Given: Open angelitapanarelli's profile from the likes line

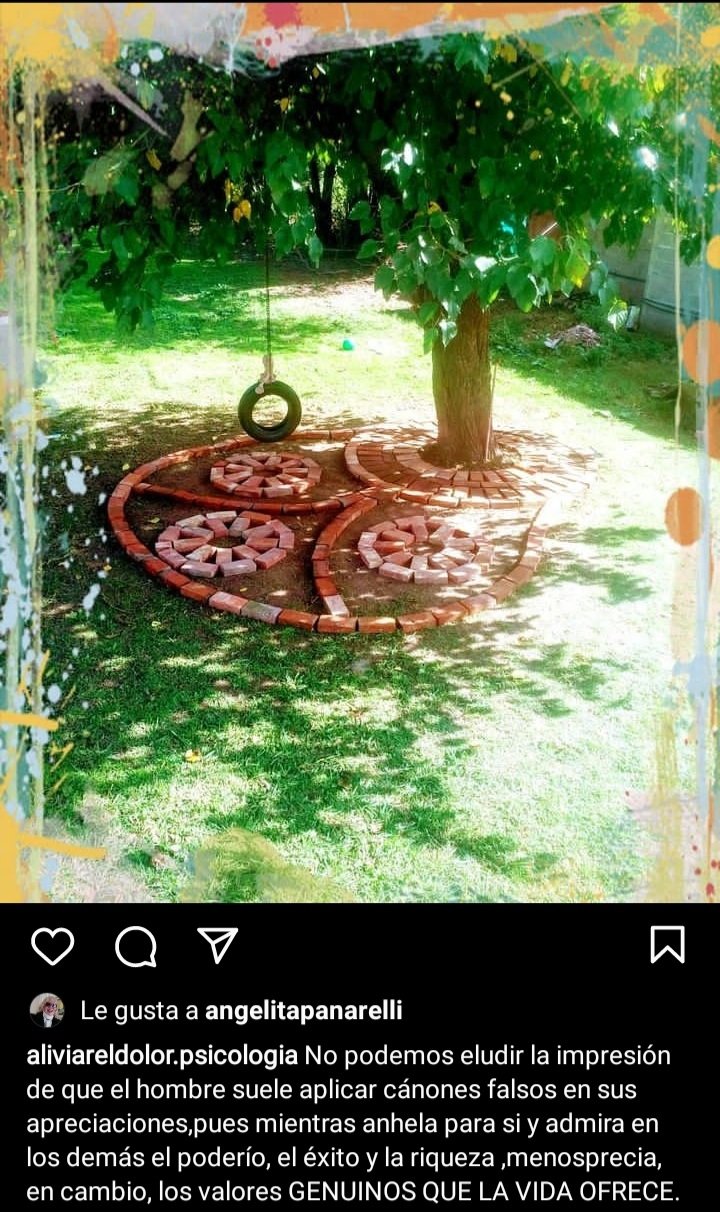Looking at the screenshot, I should click(x=303, y=1011).
